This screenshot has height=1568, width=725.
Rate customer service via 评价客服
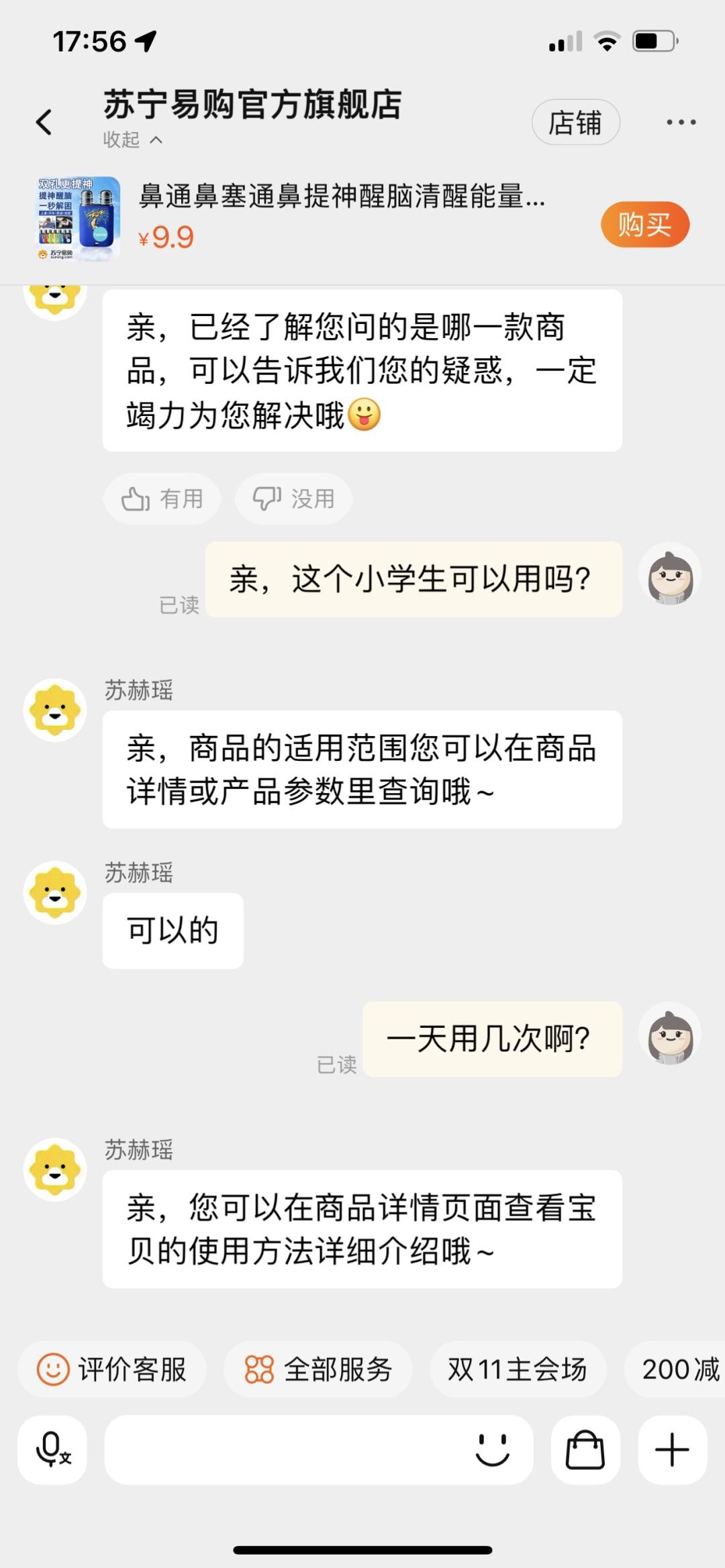click(112, 1369)
